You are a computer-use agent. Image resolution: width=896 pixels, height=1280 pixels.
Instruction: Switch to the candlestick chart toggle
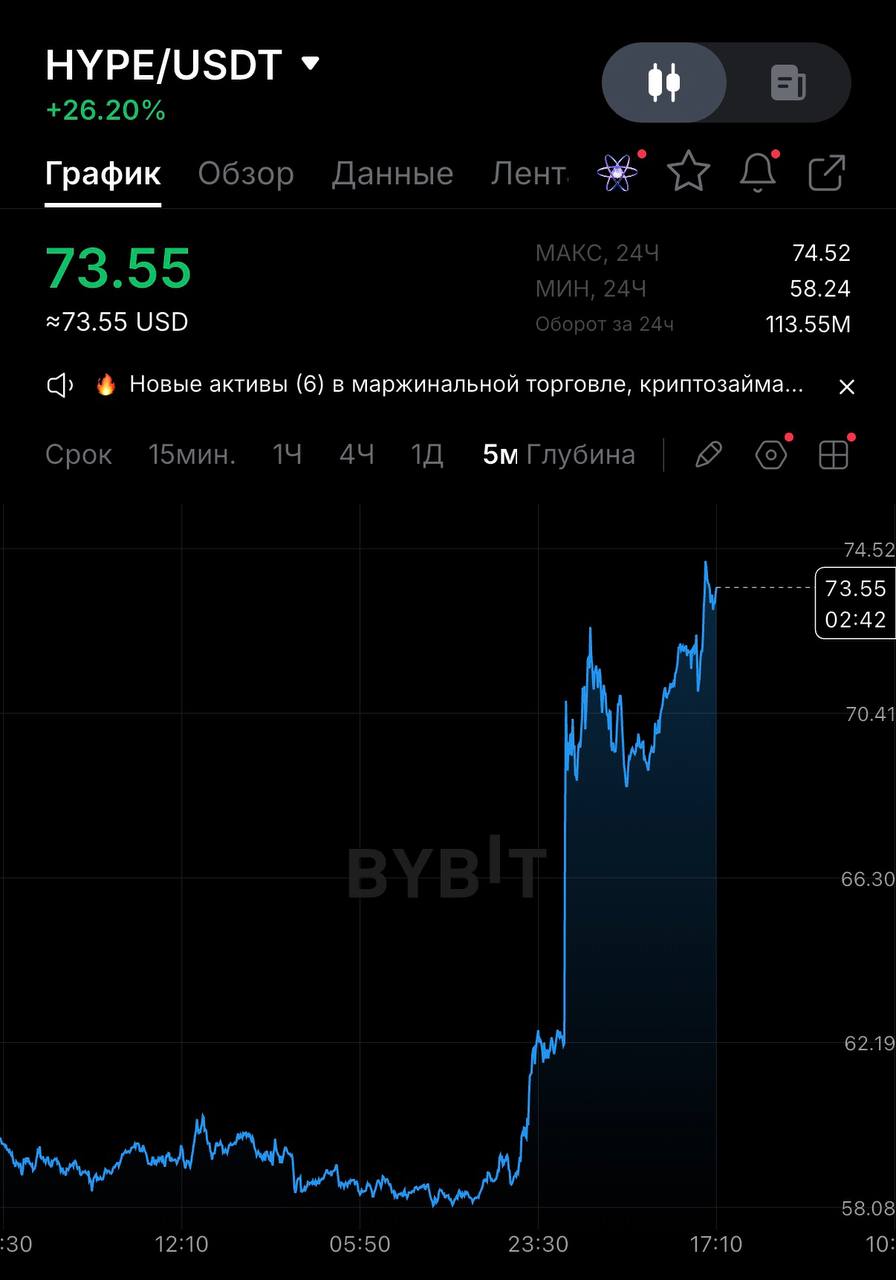click(664, 82)
